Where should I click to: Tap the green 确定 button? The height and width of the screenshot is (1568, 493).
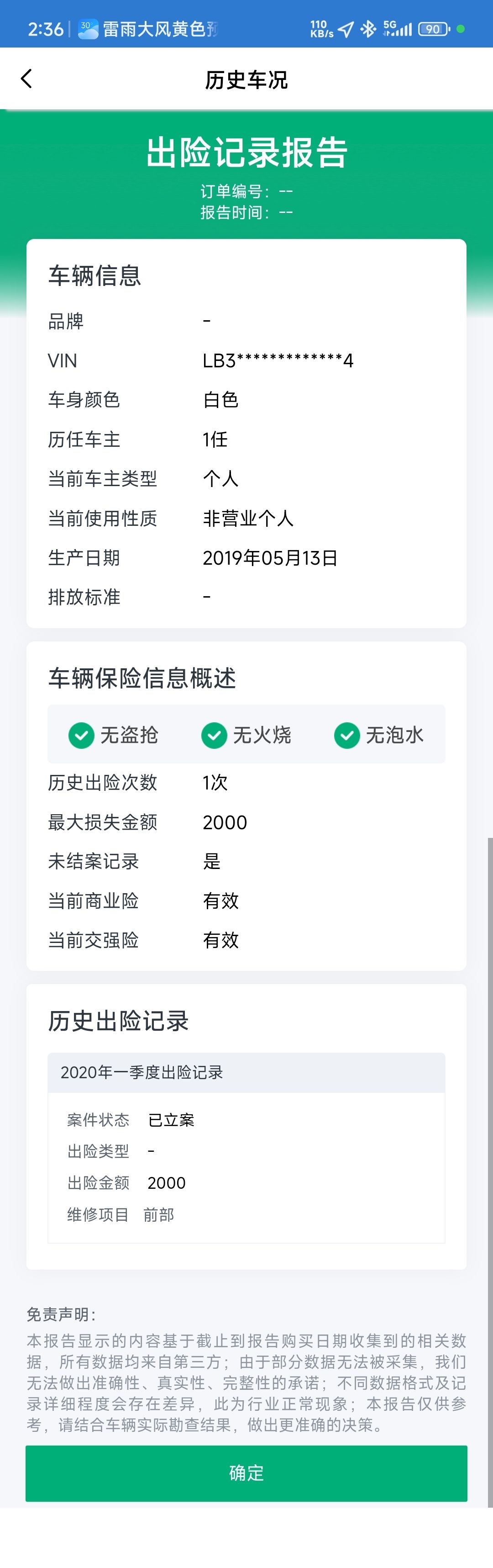[246, 1473]
